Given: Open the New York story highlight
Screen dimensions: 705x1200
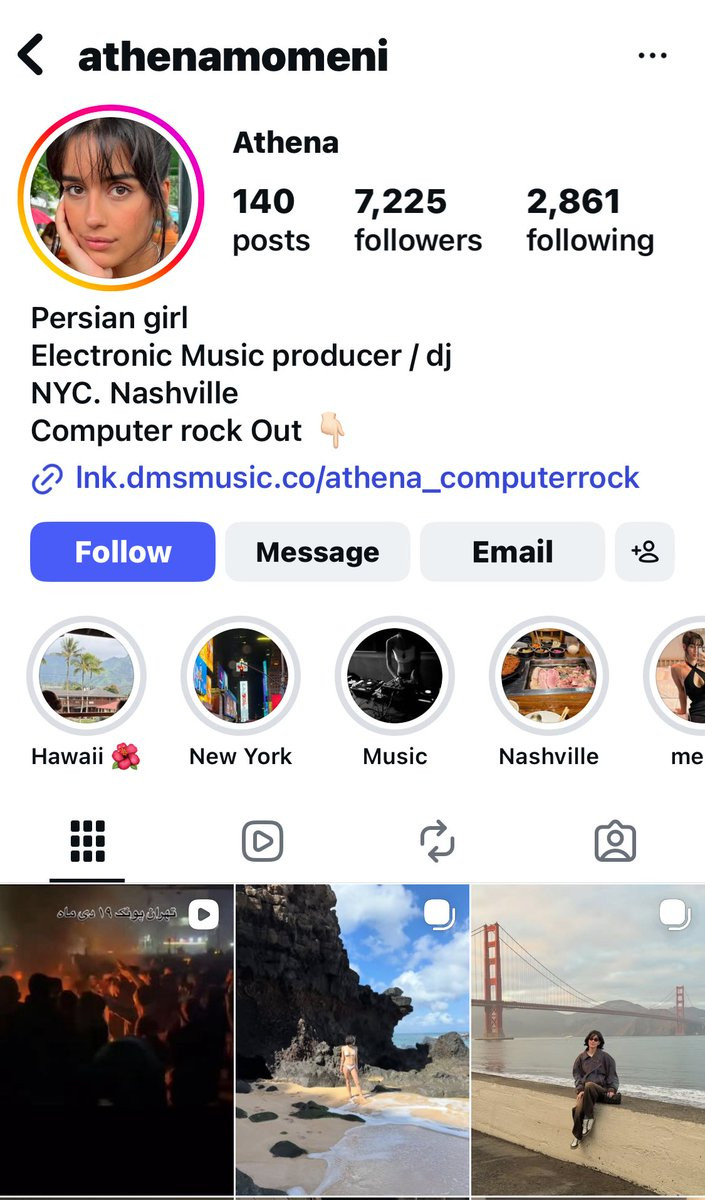Looking at the screenshot, I should (x=240, y=675).
